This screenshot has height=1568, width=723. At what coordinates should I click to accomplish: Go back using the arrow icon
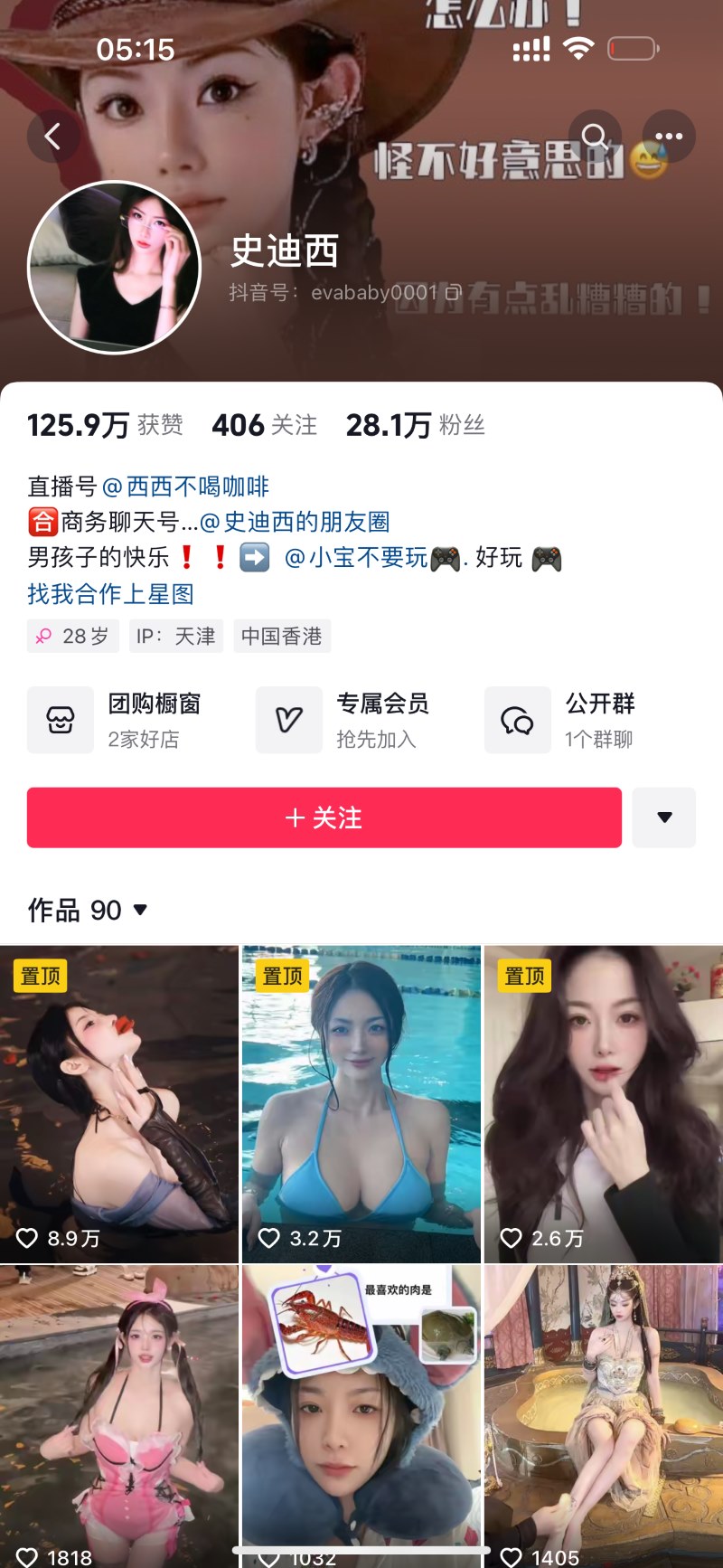pos(53,137)
